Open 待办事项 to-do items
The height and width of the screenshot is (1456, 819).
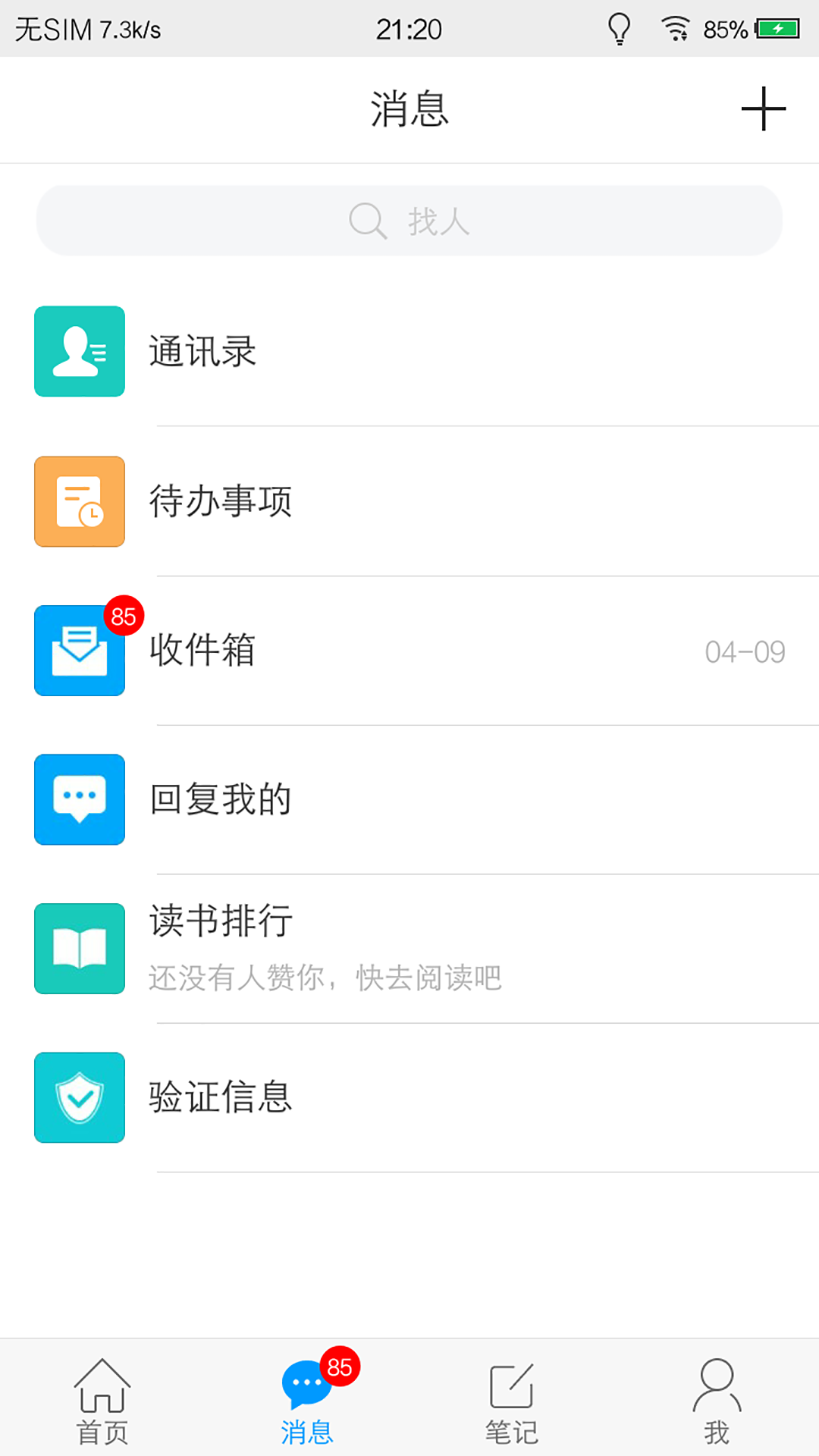tap(409, 501)
